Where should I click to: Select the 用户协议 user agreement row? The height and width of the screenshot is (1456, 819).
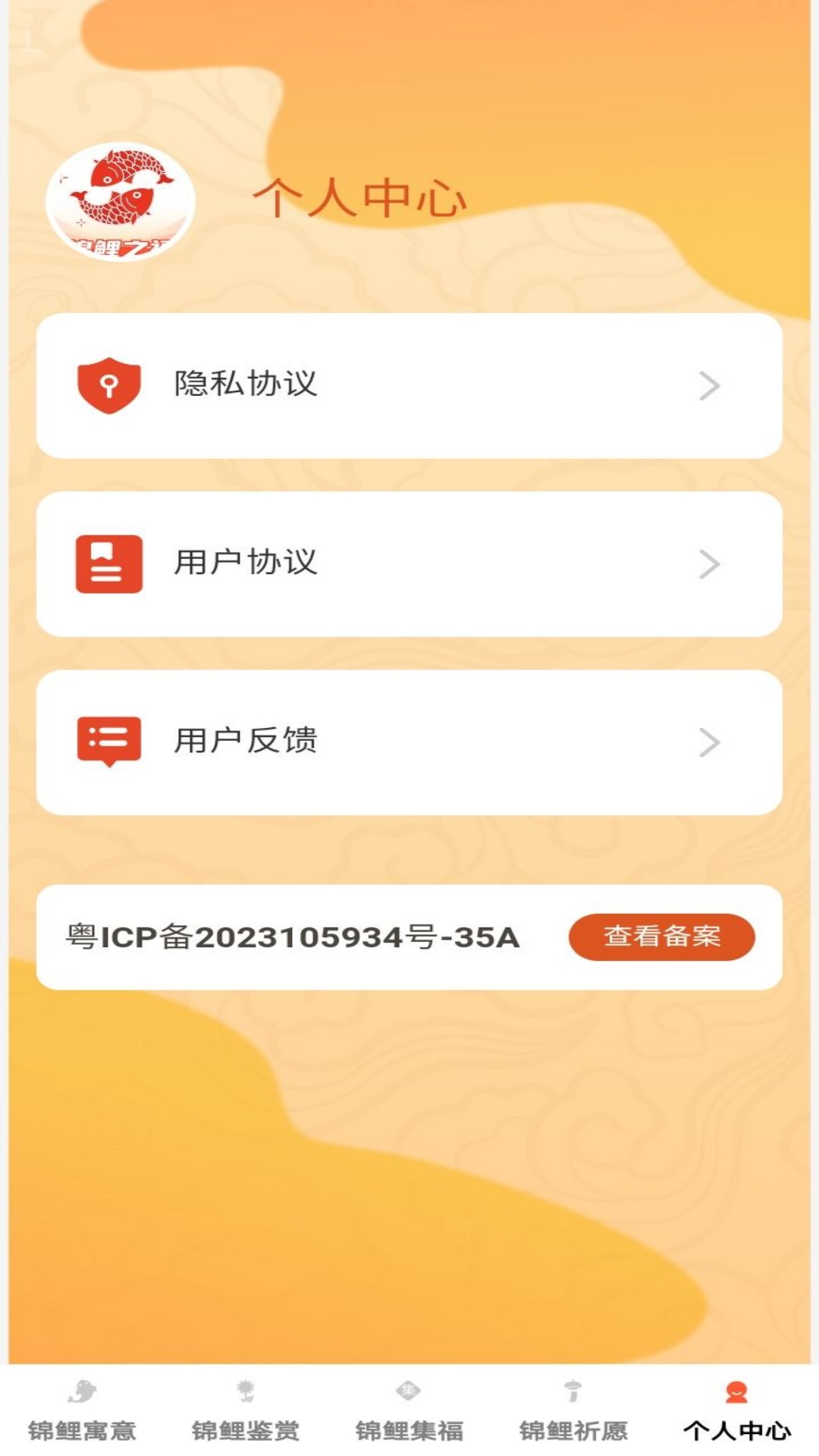409,563
